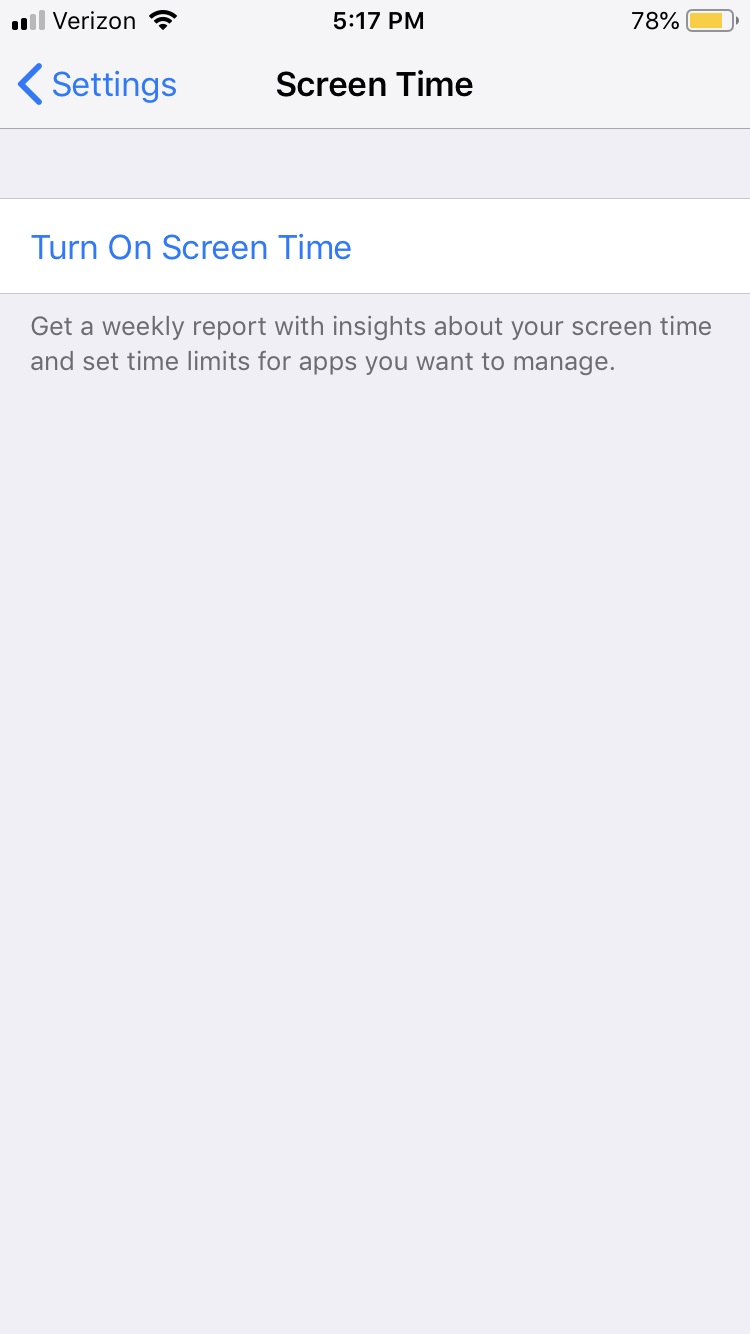
Task: Select the navigation bar title text
Action: click(x=374, y=84)
